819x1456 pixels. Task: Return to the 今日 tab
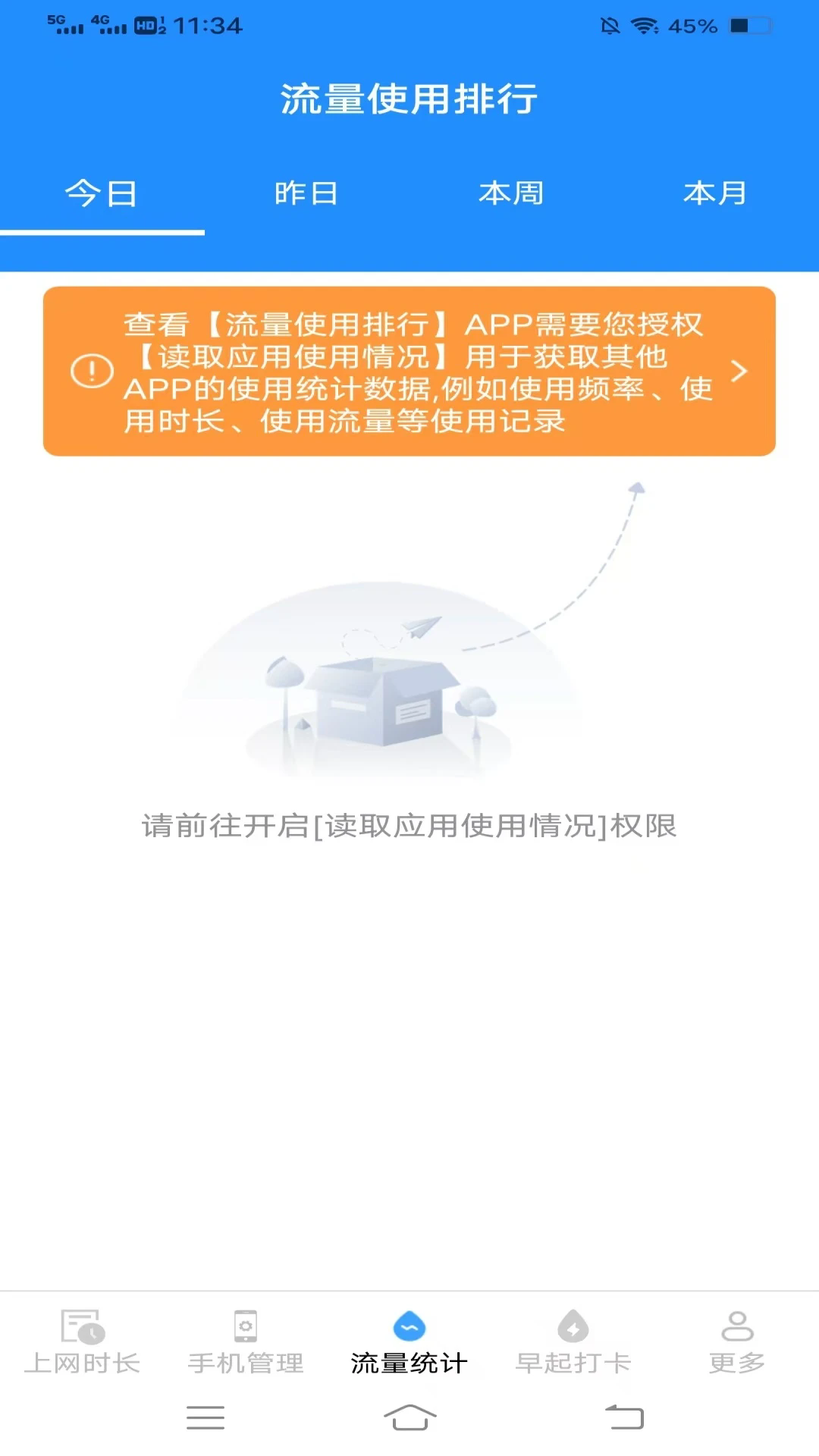point(102,193)
